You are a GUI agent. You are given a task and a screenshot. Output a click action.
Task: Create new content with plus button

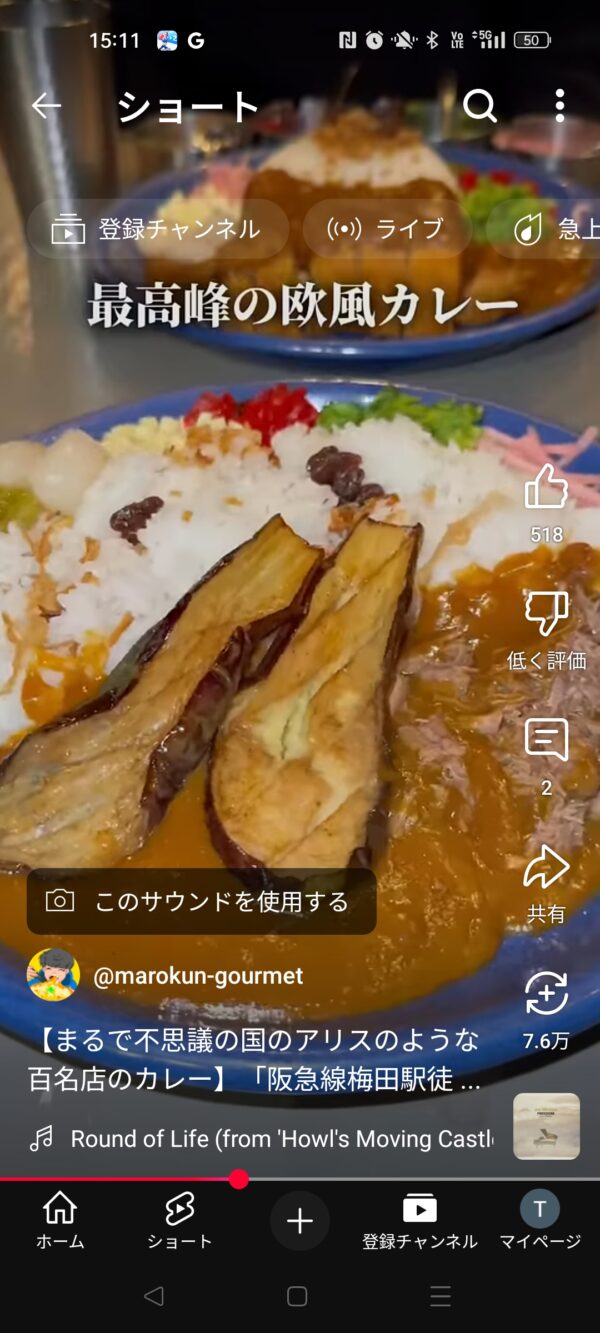tap(300, 1221)
